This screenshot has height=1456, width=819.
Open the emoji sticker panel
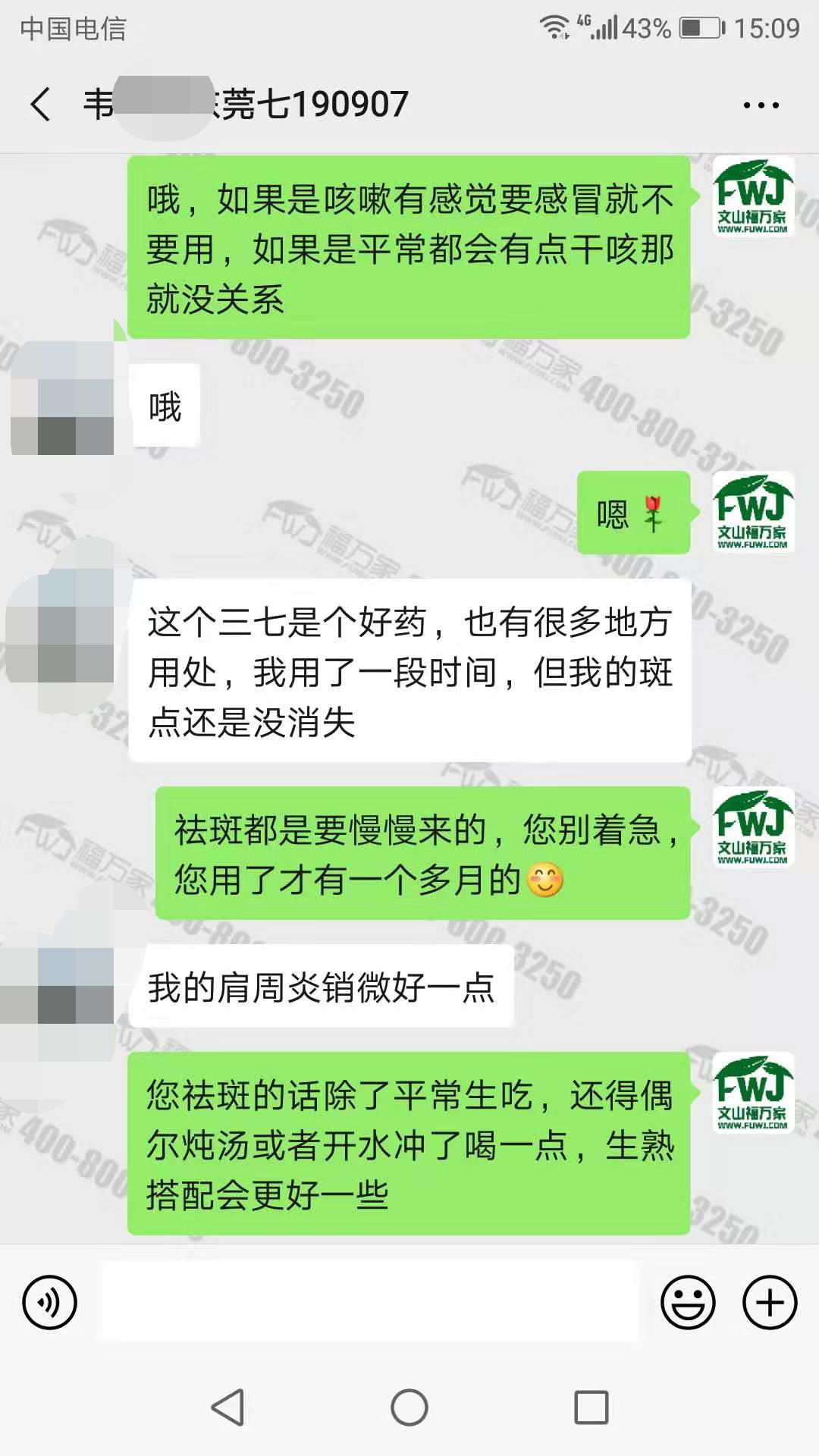(688, 1303)
